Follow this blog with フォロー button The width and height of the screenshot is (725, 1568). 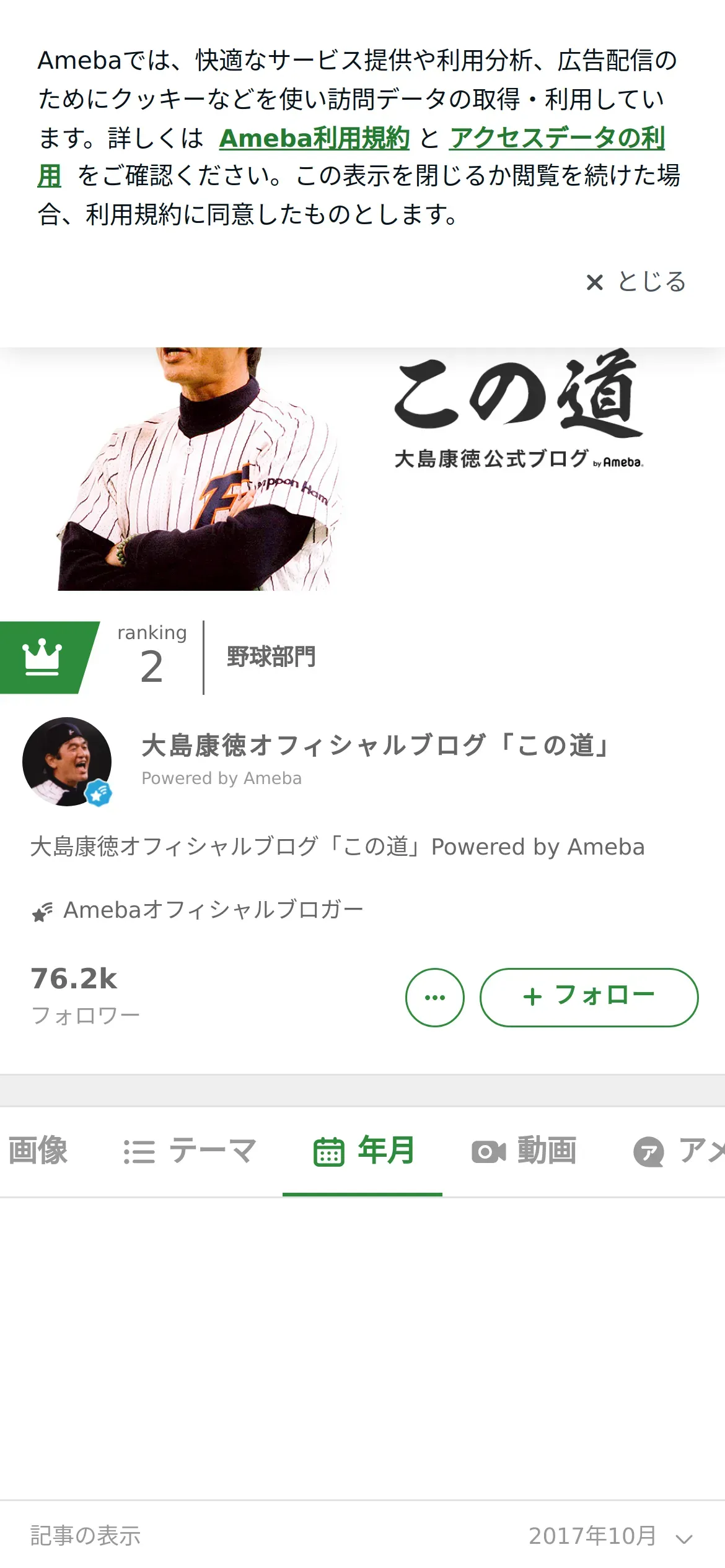(589, 997)
